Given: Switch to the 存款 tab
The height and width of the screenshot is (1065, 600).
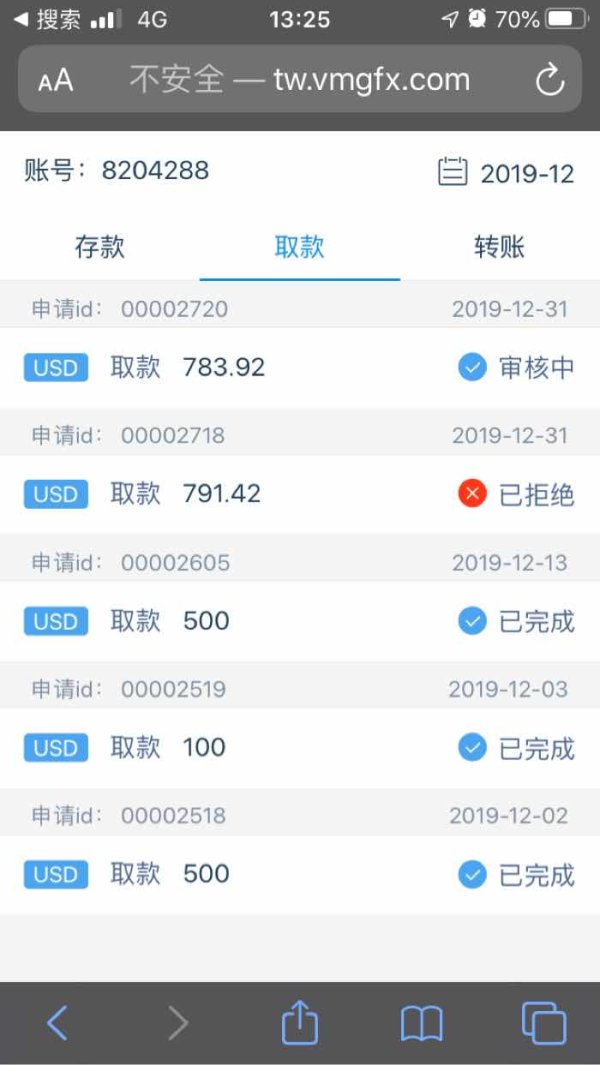Looking at the screenshot, I should (100, 247).
